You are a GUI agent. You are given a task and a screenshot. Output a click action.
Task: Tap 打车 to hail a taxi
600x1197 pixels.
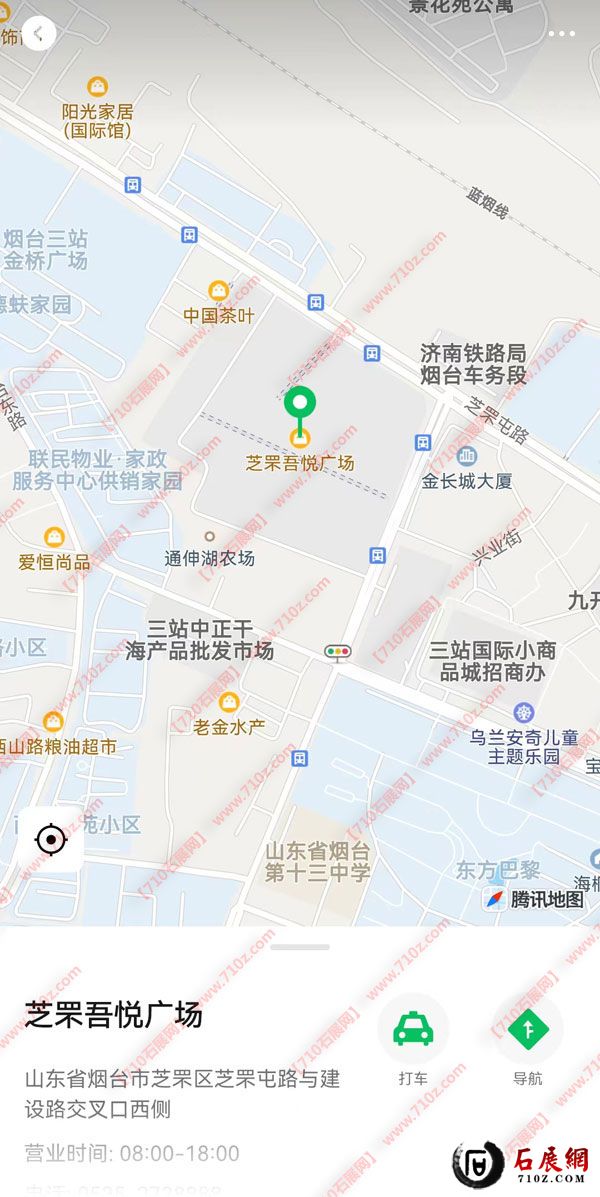tap(413, 1029)
